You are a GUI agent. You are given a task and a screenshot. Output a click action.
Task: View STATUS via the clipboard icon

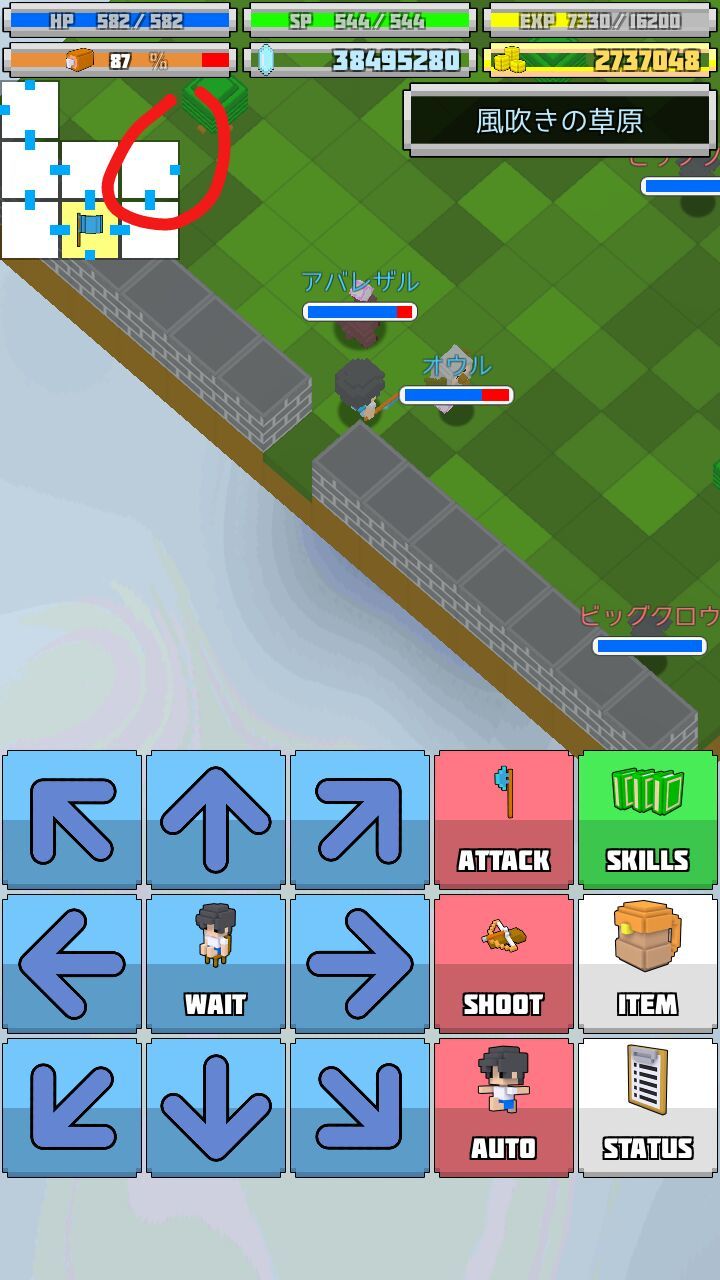(x=648, y=1075)
